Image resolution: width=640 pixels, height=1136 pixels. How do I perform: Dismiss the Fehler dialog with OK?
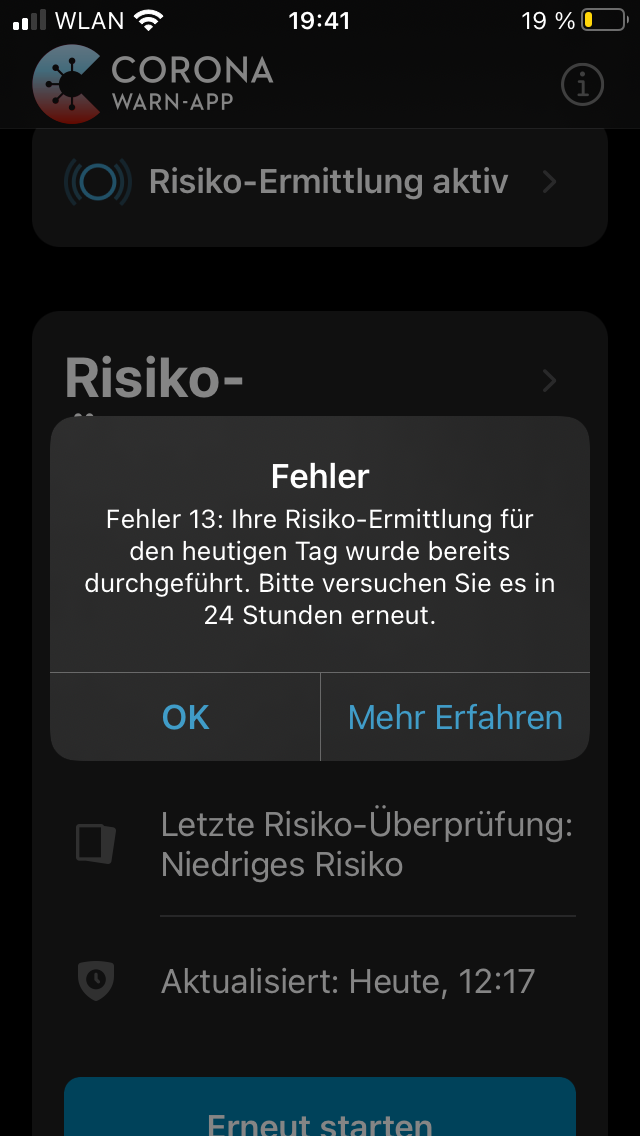coord(186,717)
